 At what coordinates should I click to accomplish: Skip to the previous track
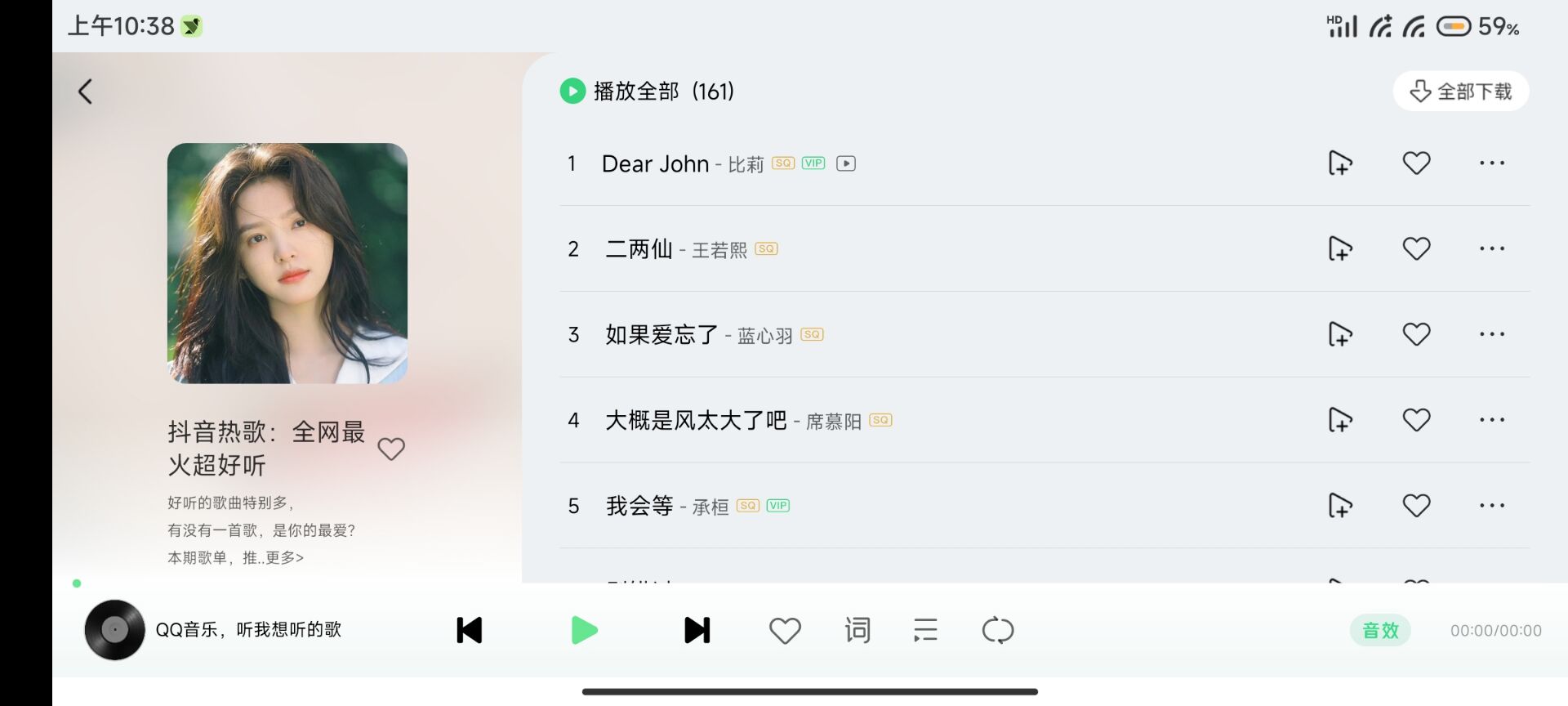pos(470,630)
